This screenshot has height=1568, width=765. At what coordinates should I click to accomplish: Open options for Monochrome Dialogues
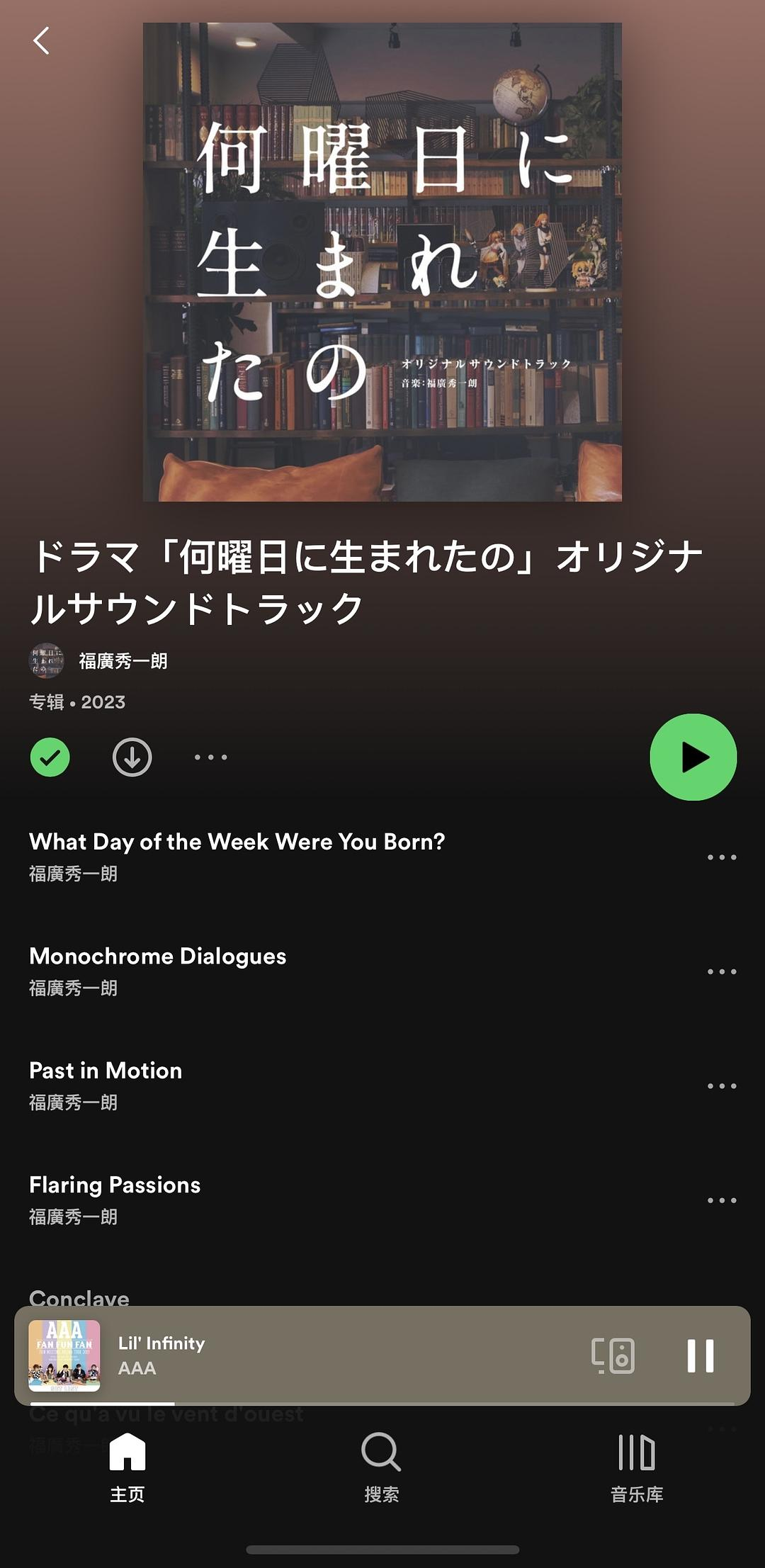tap(722, 971)
